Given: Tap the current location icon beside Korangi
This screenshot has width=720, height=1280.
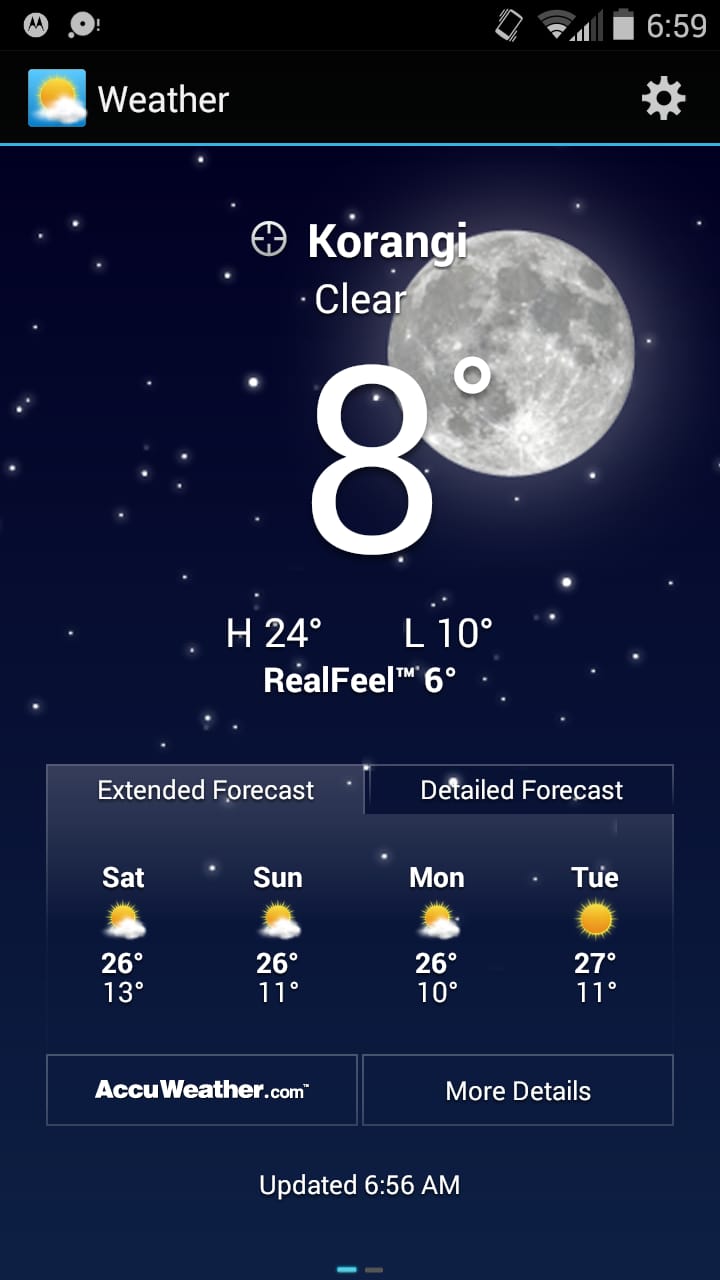Looking at the screenshot, I should point(269,239).
